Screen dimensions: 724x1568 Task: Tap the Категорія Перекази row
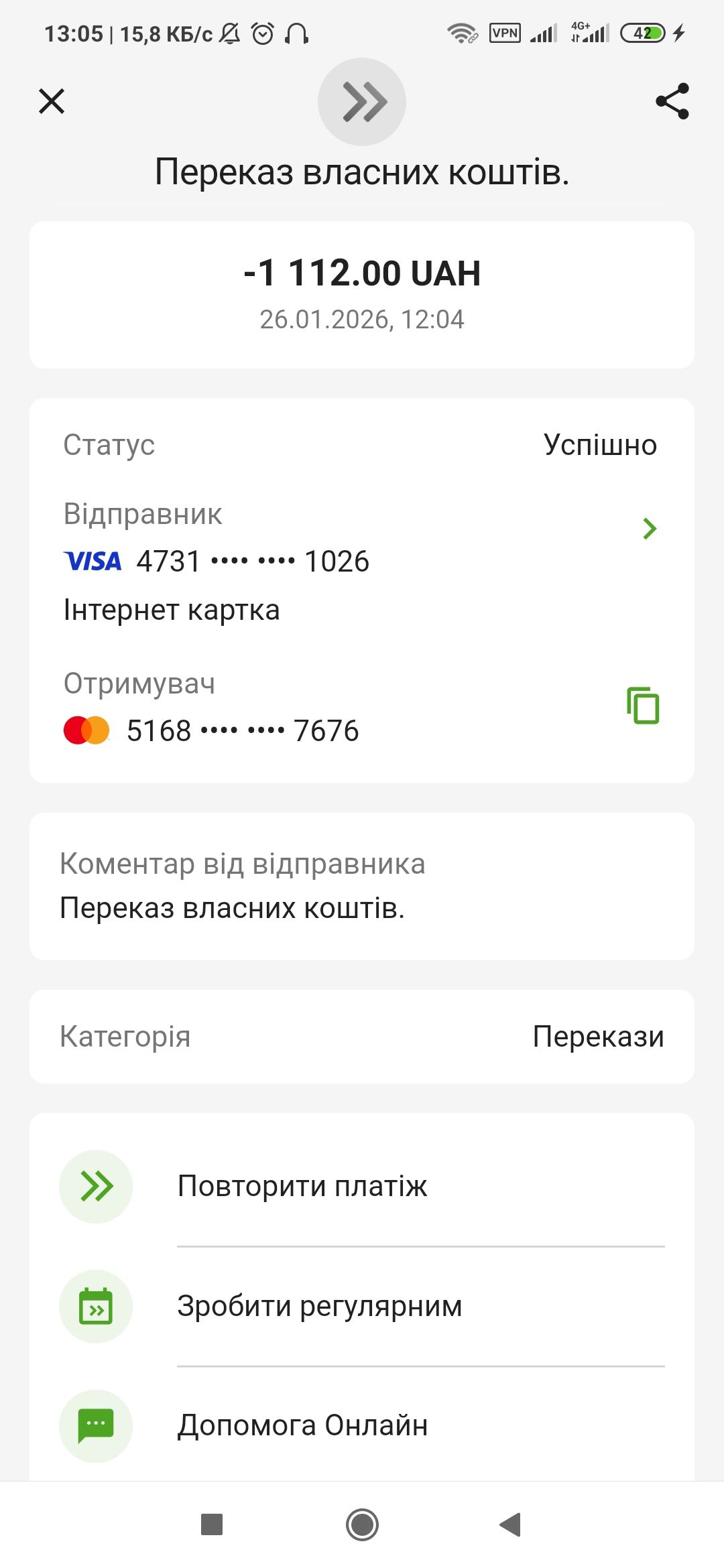coord(362,1037)
